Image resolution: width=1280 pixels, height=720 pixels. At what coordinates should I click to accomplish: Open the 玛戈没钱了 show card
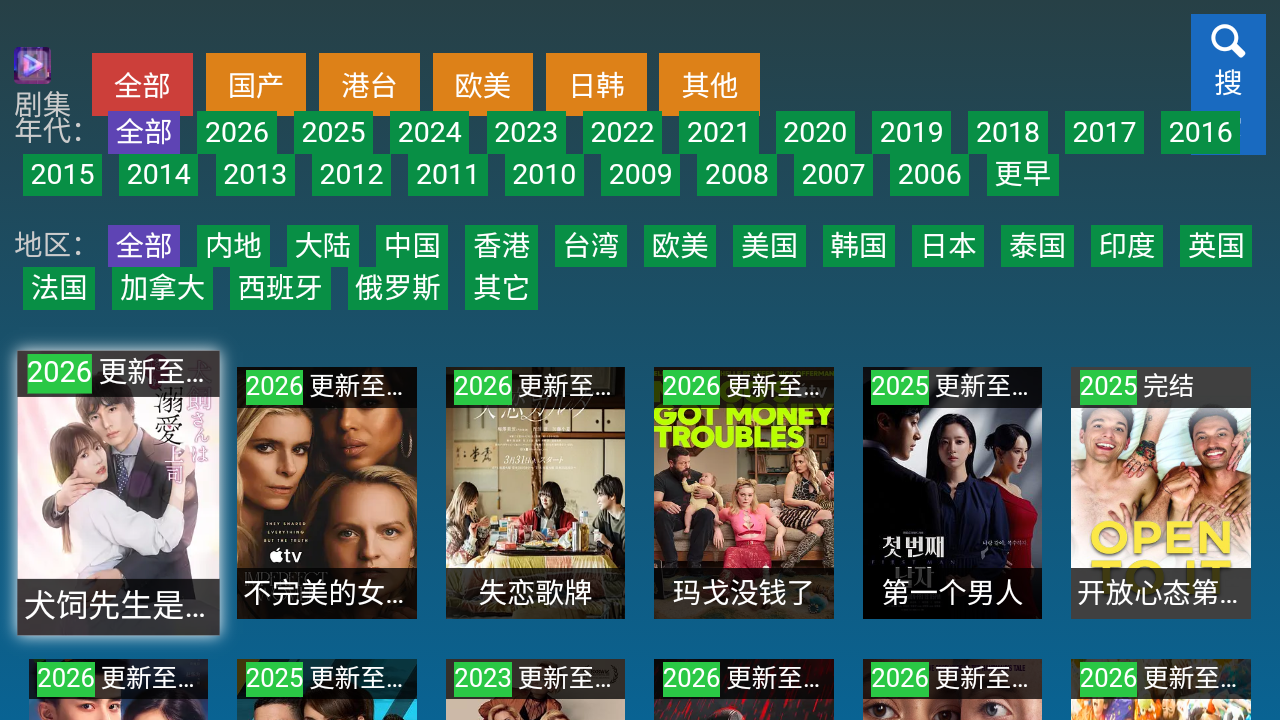pyautogui.click(x=744, y=493)
